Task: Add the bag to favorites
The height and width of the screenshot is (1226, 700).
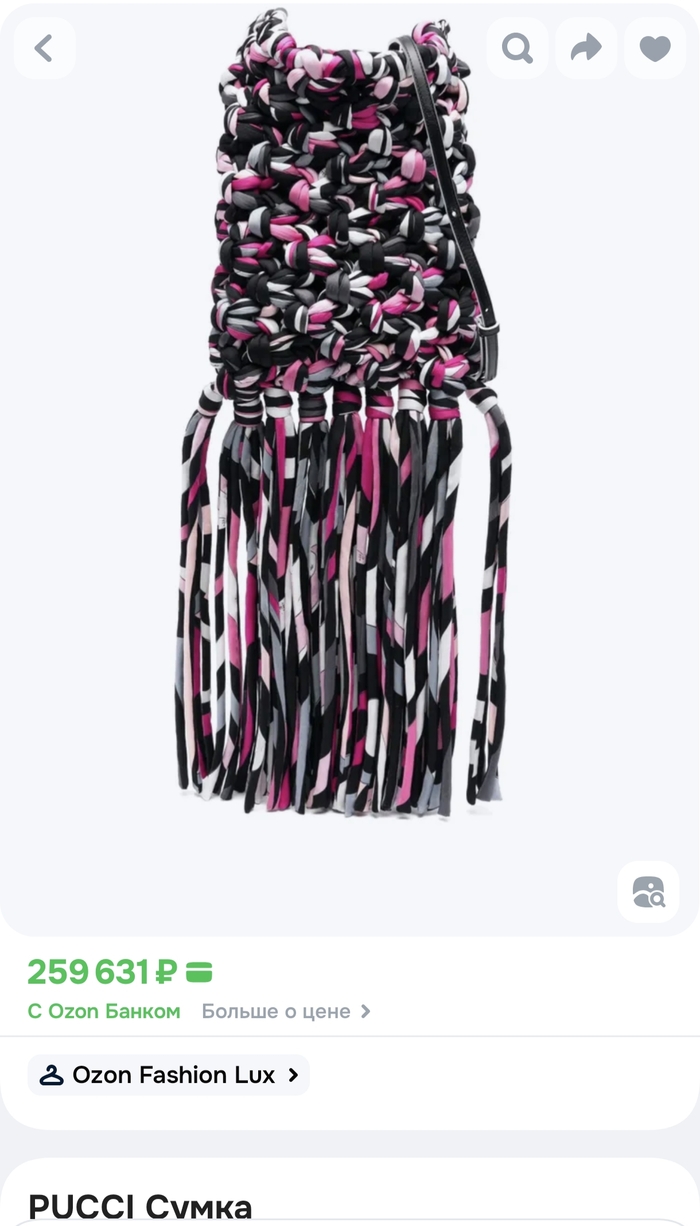Action: coord(655,48)
